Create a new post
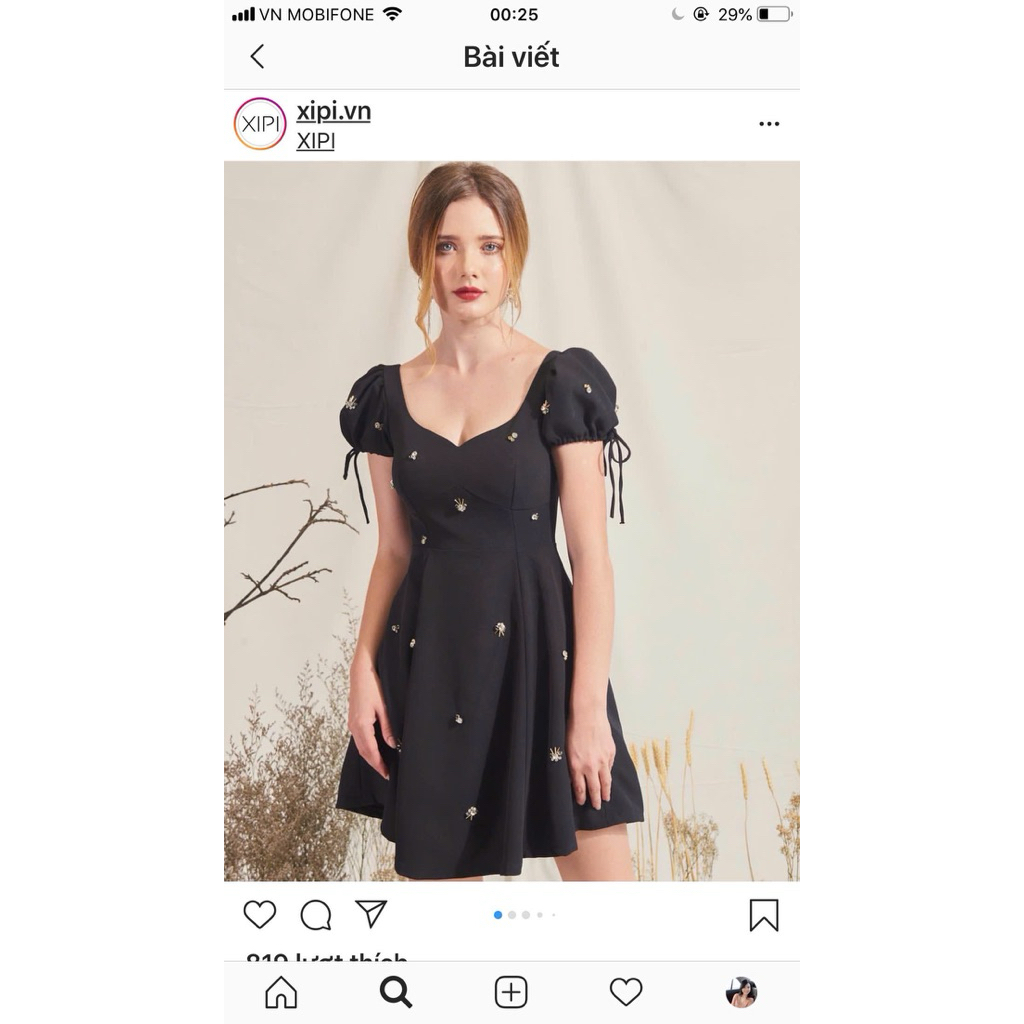The height and width of the screenshot is (1024, 1024). [x=511, y=992]
